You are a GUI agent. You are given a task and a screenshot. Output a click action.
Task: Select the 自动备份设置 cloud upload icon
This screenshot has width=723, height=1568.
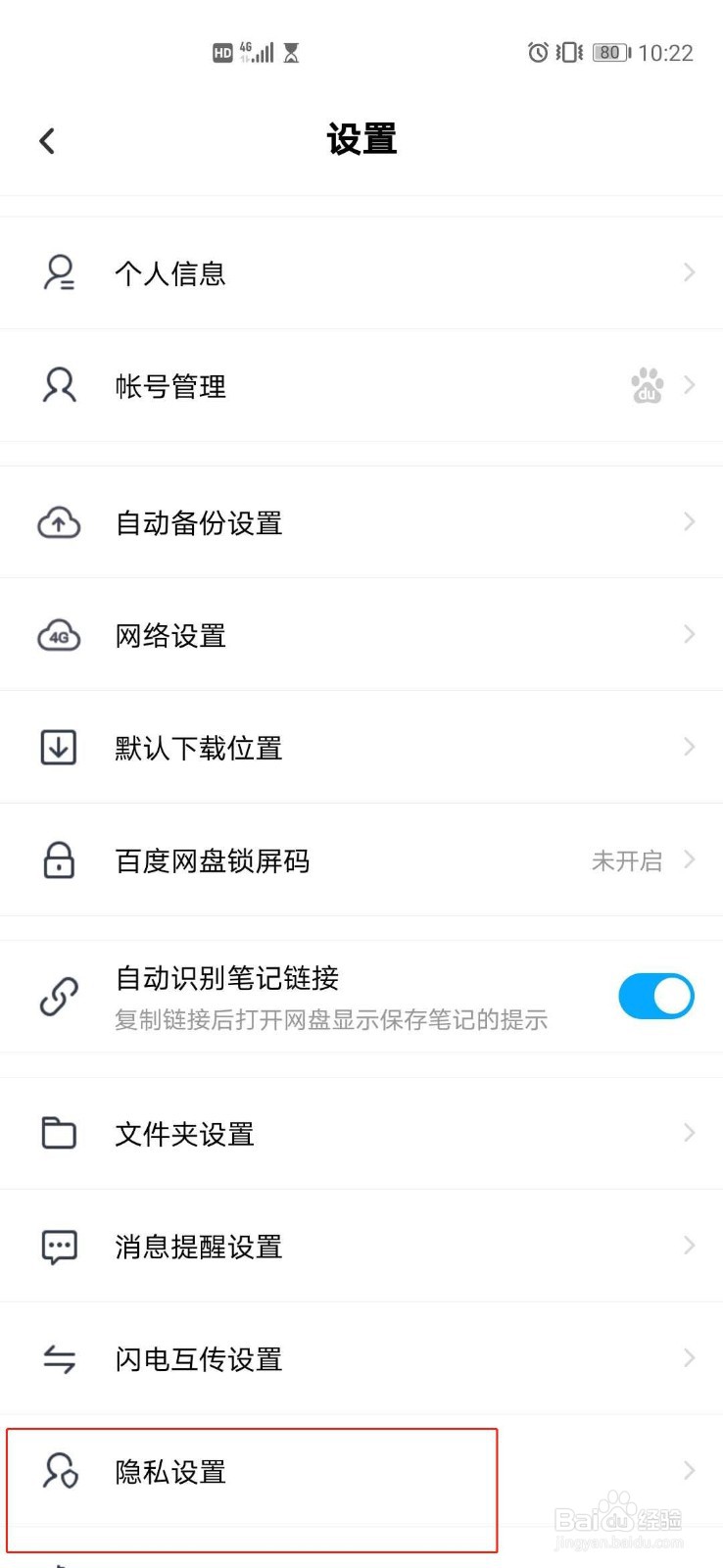(58, 522)
